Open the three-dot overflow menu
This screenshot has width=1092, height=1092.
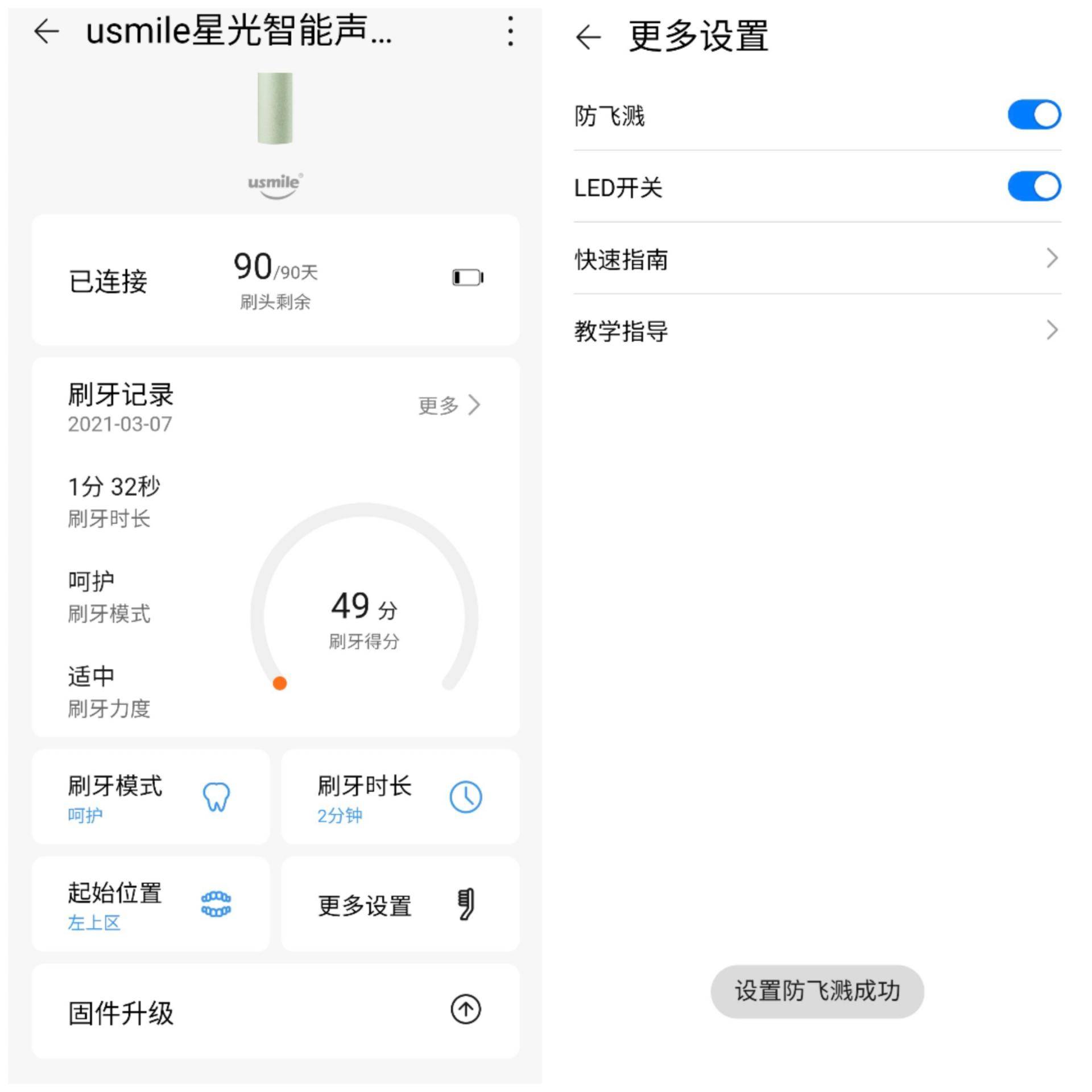coord(510,31)
